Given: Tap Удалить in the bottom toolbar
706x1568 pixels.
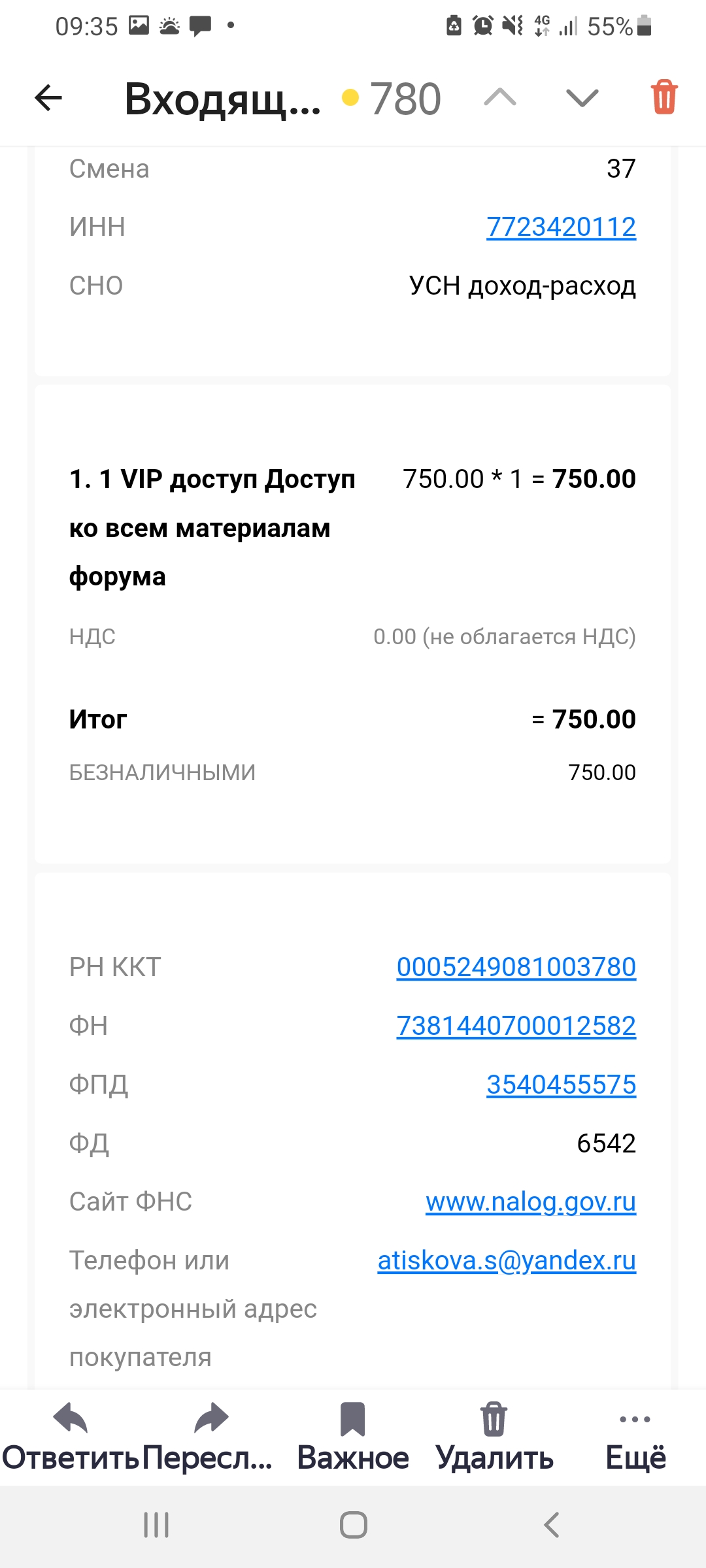Looking at the screenshot, I should click(494, 1438).
